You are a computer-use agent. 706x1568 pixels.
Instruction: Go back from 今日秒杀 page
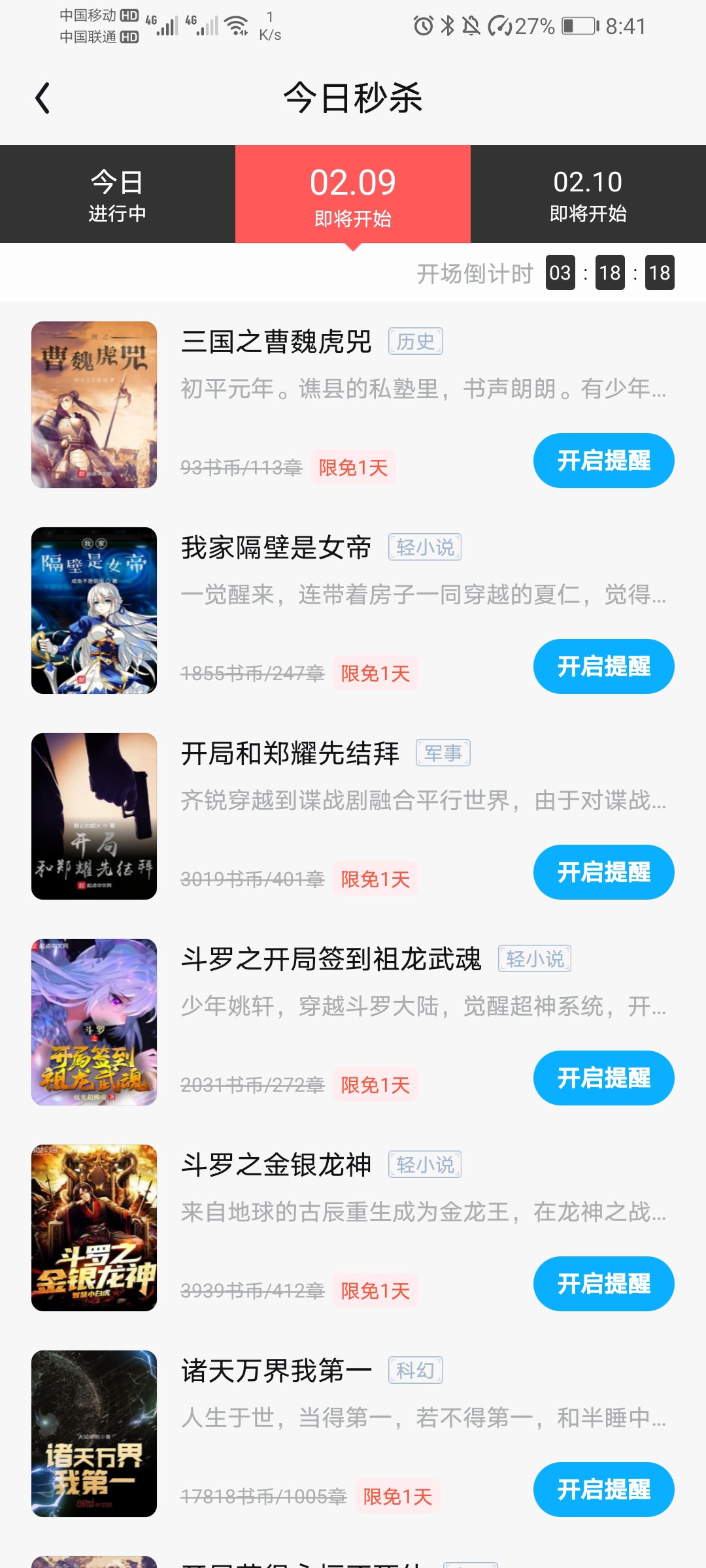[x=43, y=98]
